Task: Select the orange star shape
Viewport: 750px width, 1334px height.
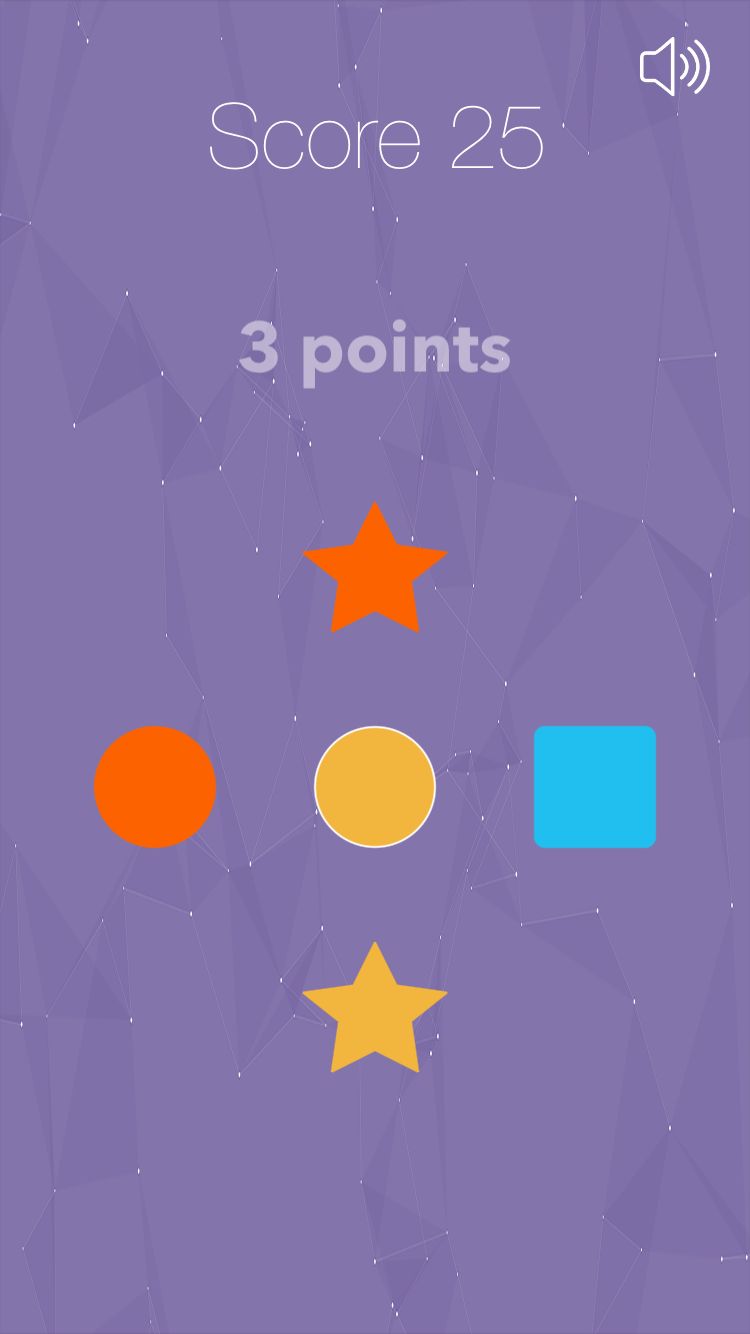Action: point(375,573)
